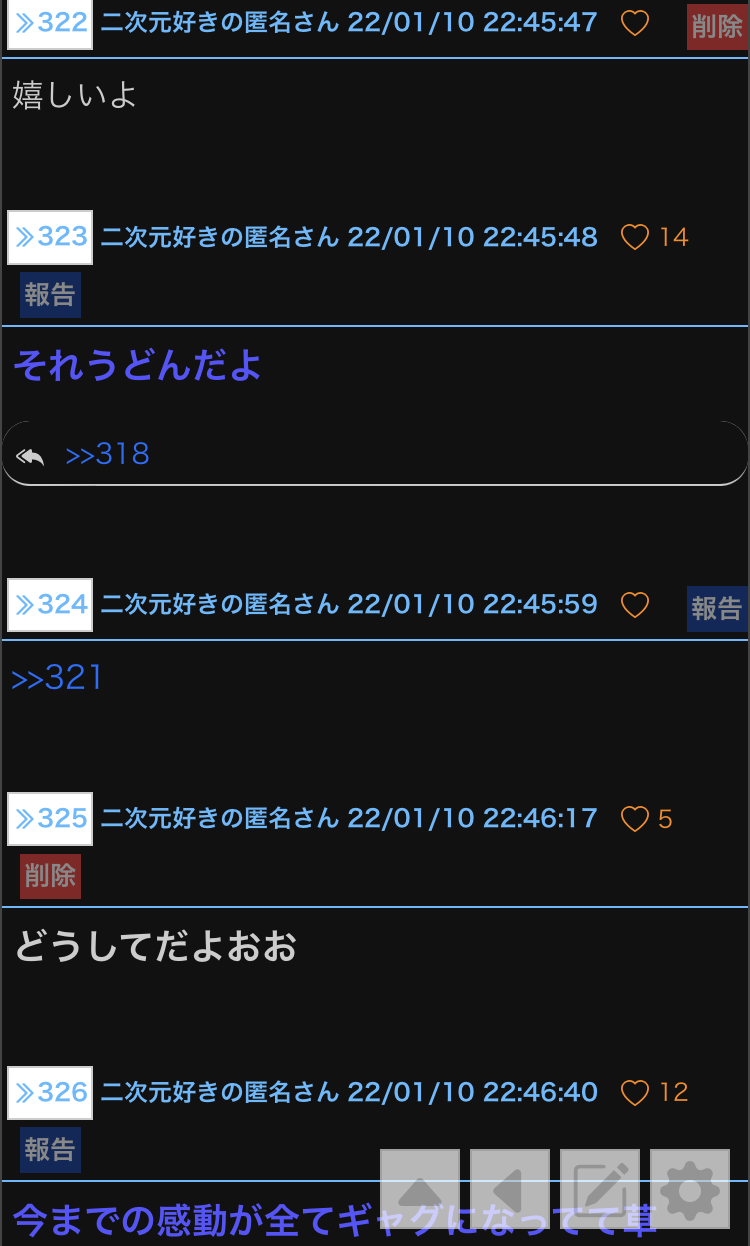This screenshot has height=1246, width=750.
Task: Report post 324 with the 報告 button
Action: click(x=717, y=609)
